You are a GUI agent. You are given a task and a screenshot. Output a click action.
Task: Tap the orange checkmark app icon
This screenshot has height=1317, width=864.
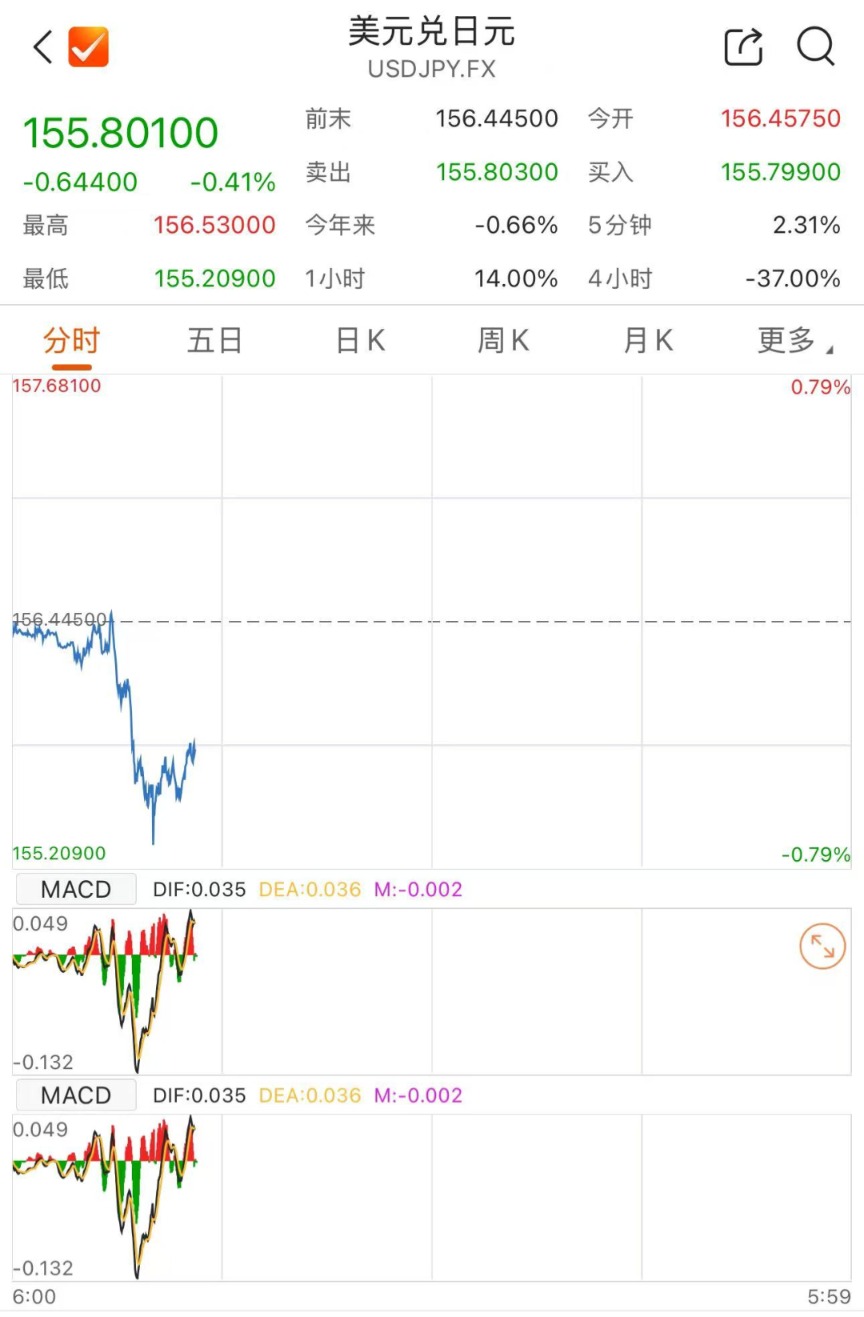coord(88,46)
